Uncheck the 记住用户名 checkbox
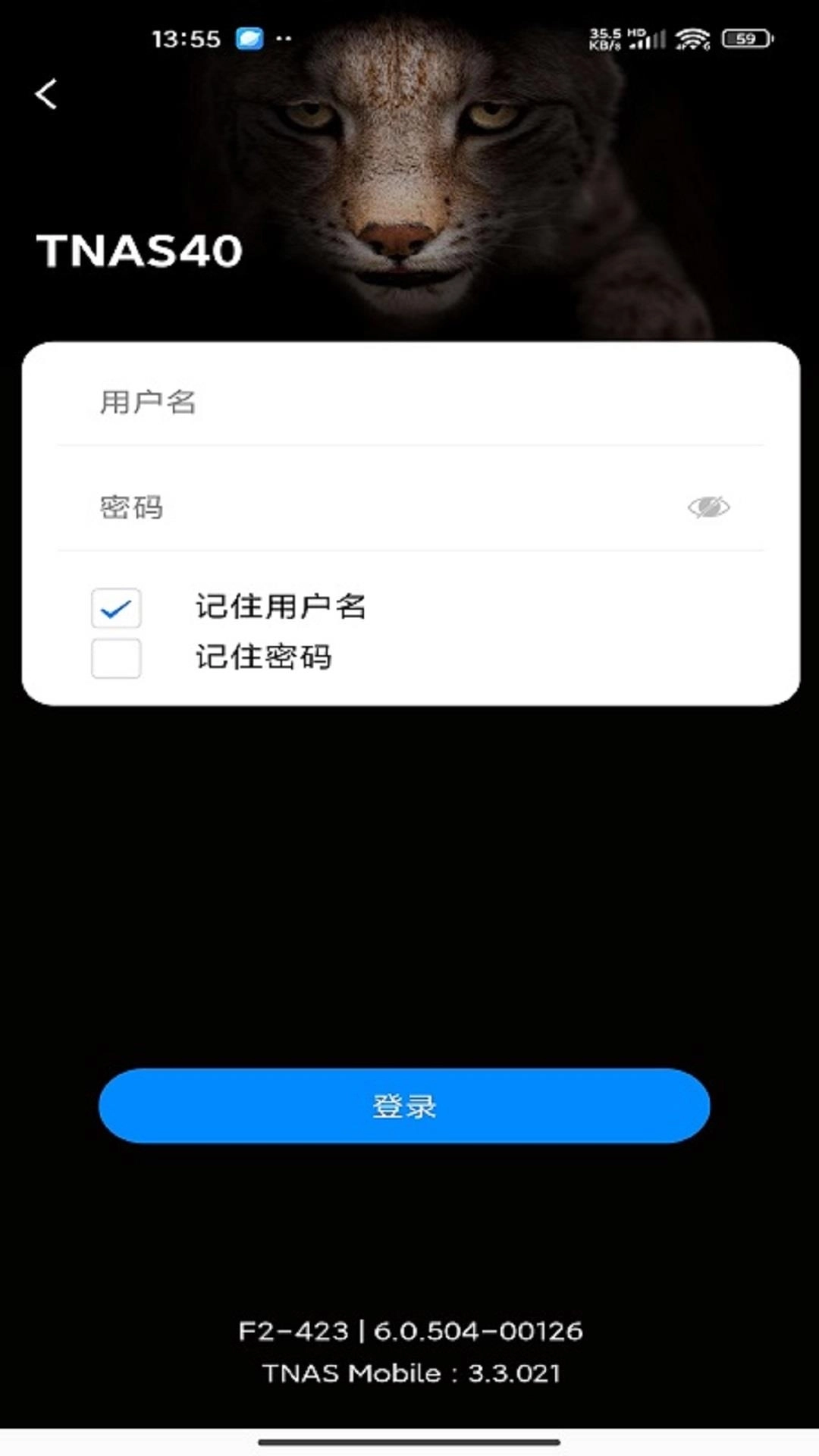Screen dimensions: 819x1456 pos(115,607)
